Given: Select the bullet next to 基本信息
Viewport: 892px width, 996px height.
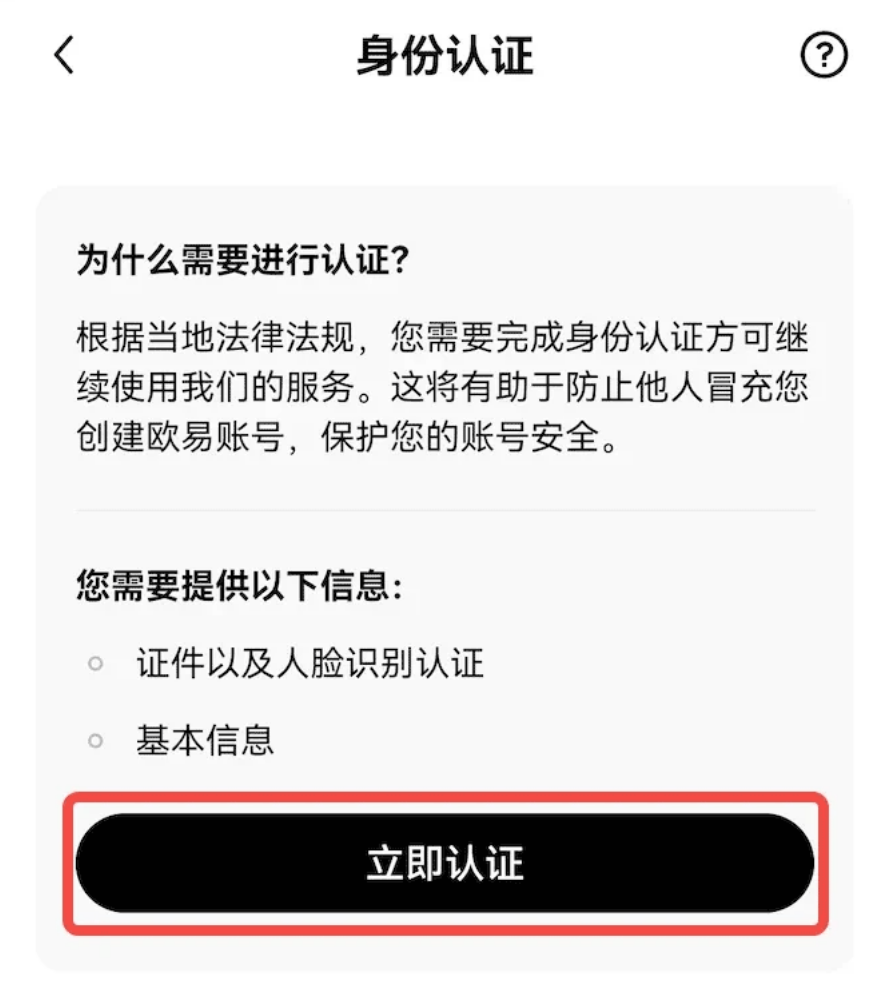Looking at the screenshot, I should click(x=95, y=740).
